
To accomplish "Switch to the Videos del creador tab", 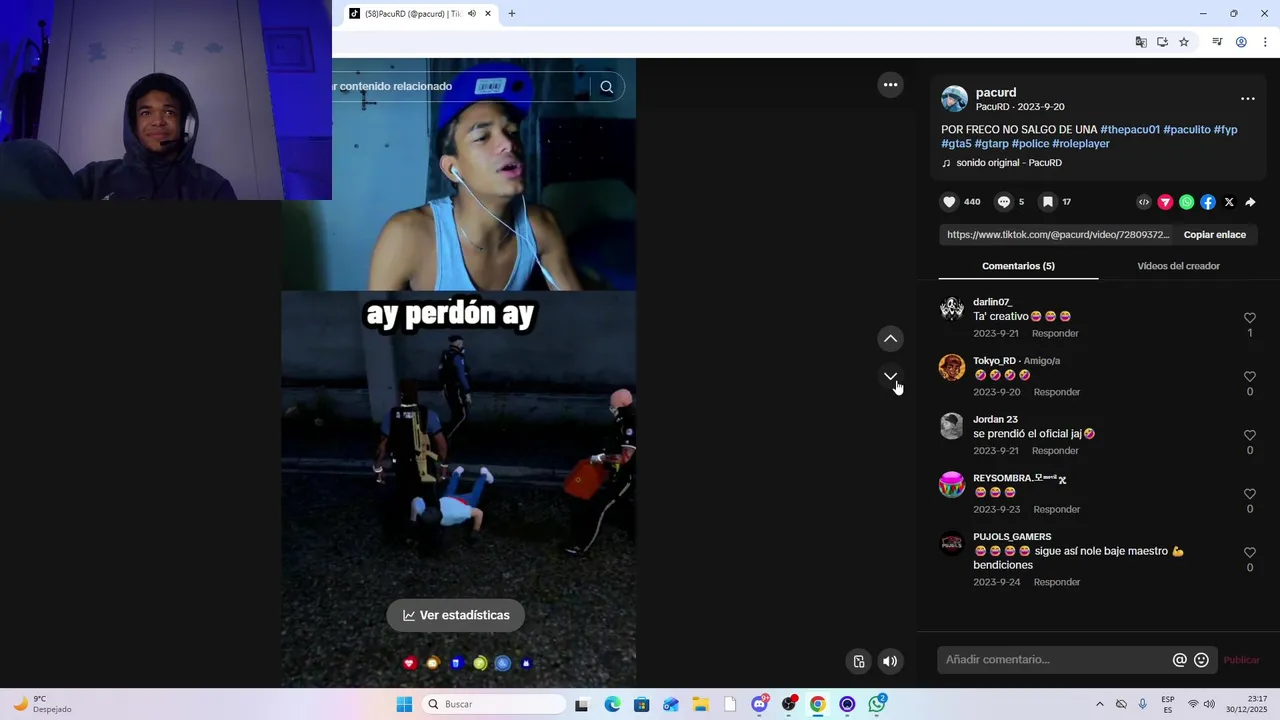I will pos(1178,266).
